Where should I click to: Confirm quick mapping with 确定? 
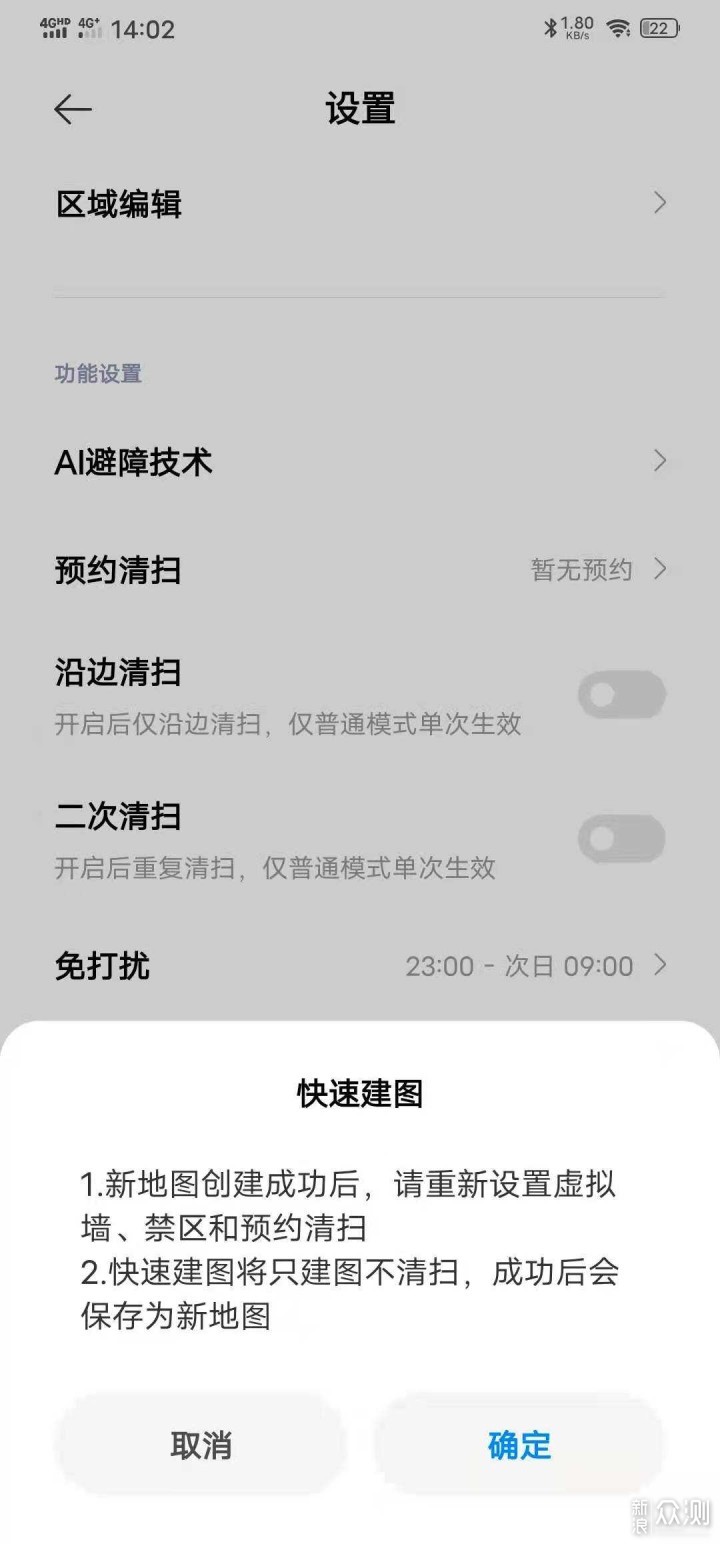519,1444
